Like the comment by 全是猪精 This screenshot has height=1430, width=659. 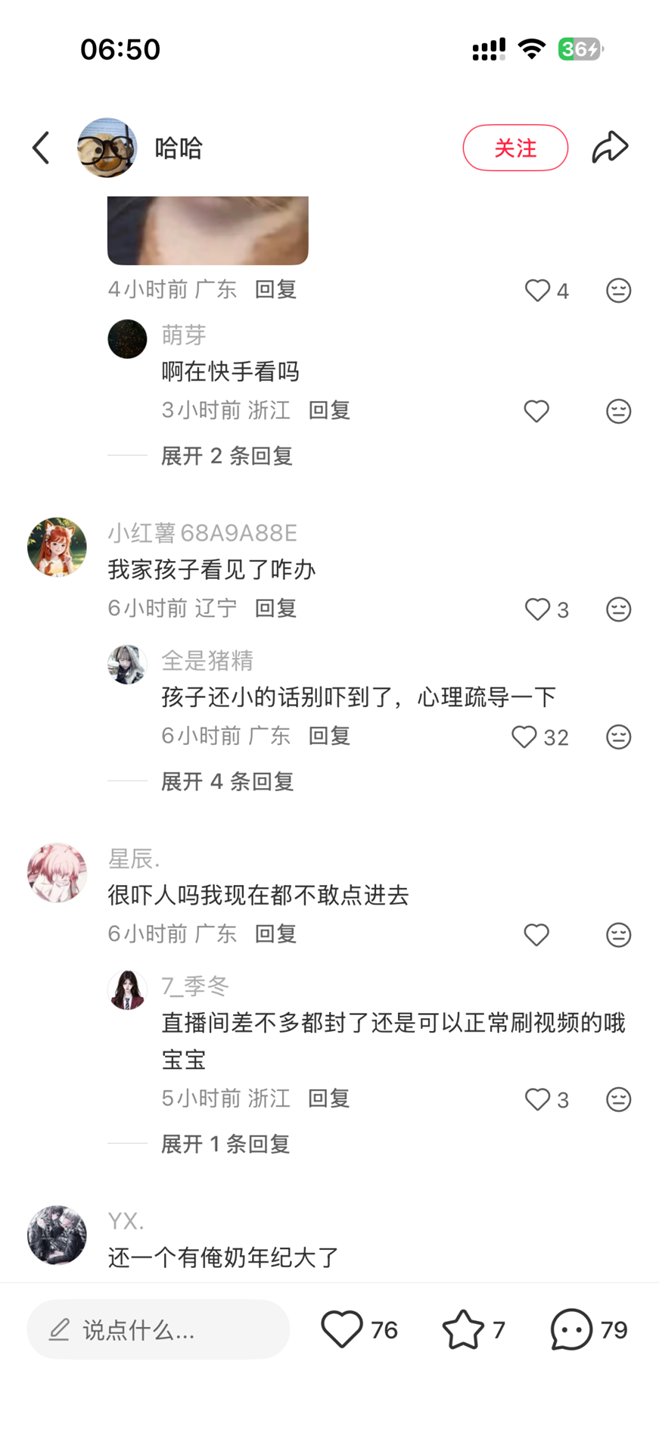(x=525, y=737)
